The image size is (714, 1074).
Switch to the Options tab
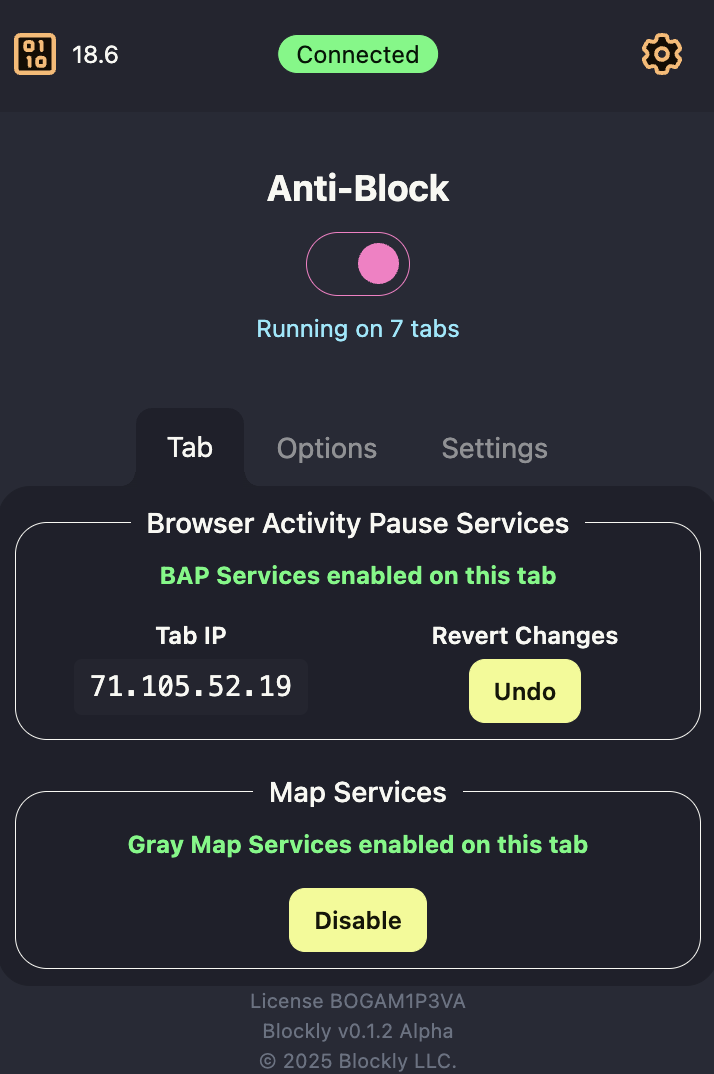coord(327,448)
